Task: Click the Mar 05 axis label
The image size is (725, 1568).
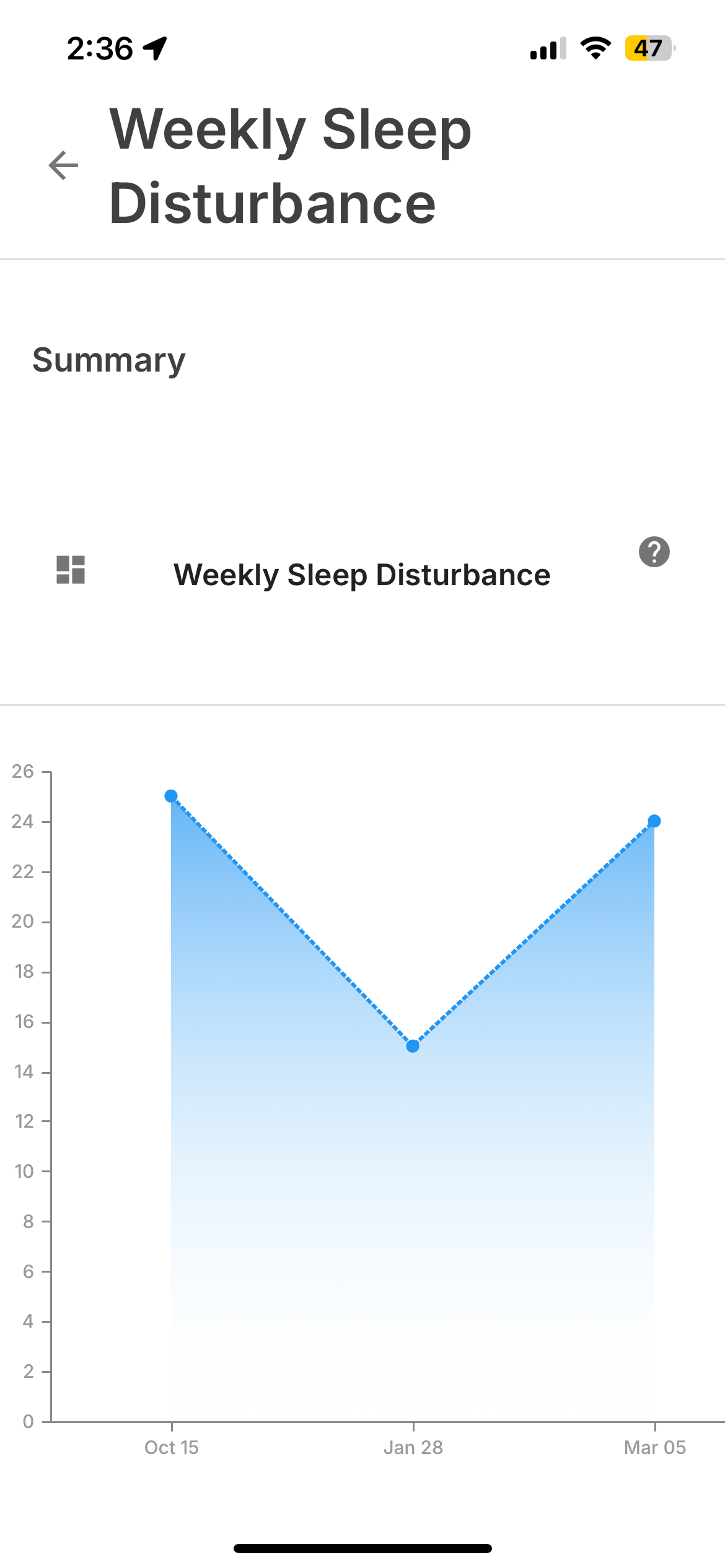Action: pos(654,1447)
